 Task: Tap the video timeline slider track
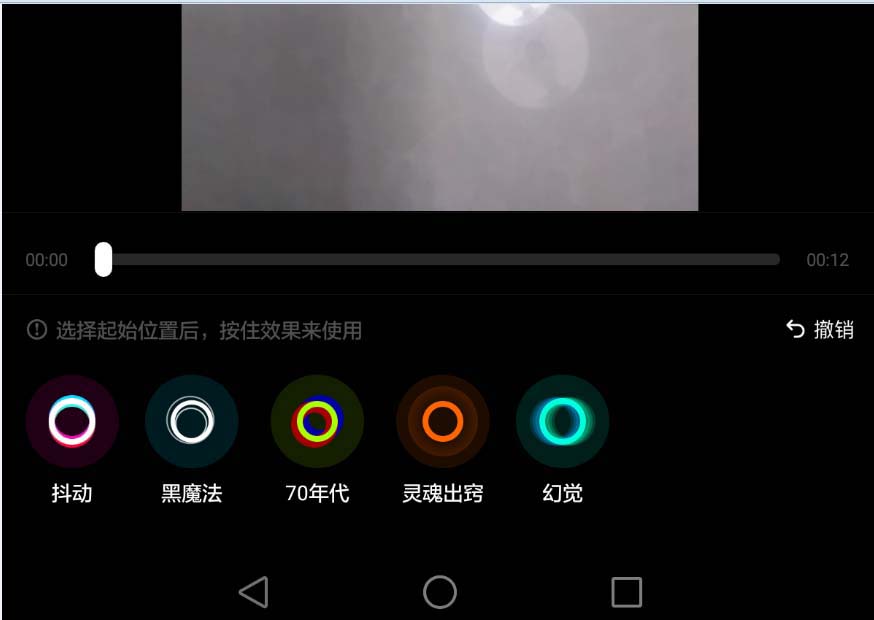click(x=440, y=259)
